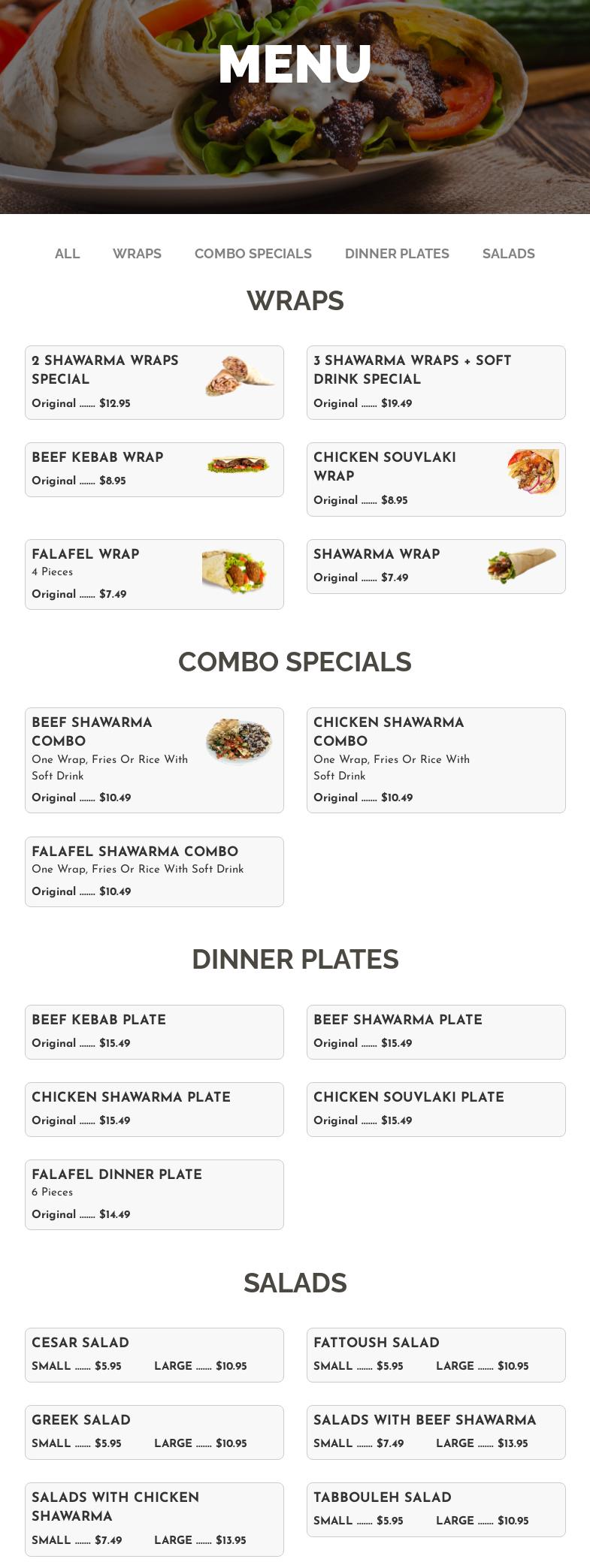This screenshot has height=1568, width=590.
Task: Tap the Chicken Souvlaki Wrap card
Action: point(436,479)
